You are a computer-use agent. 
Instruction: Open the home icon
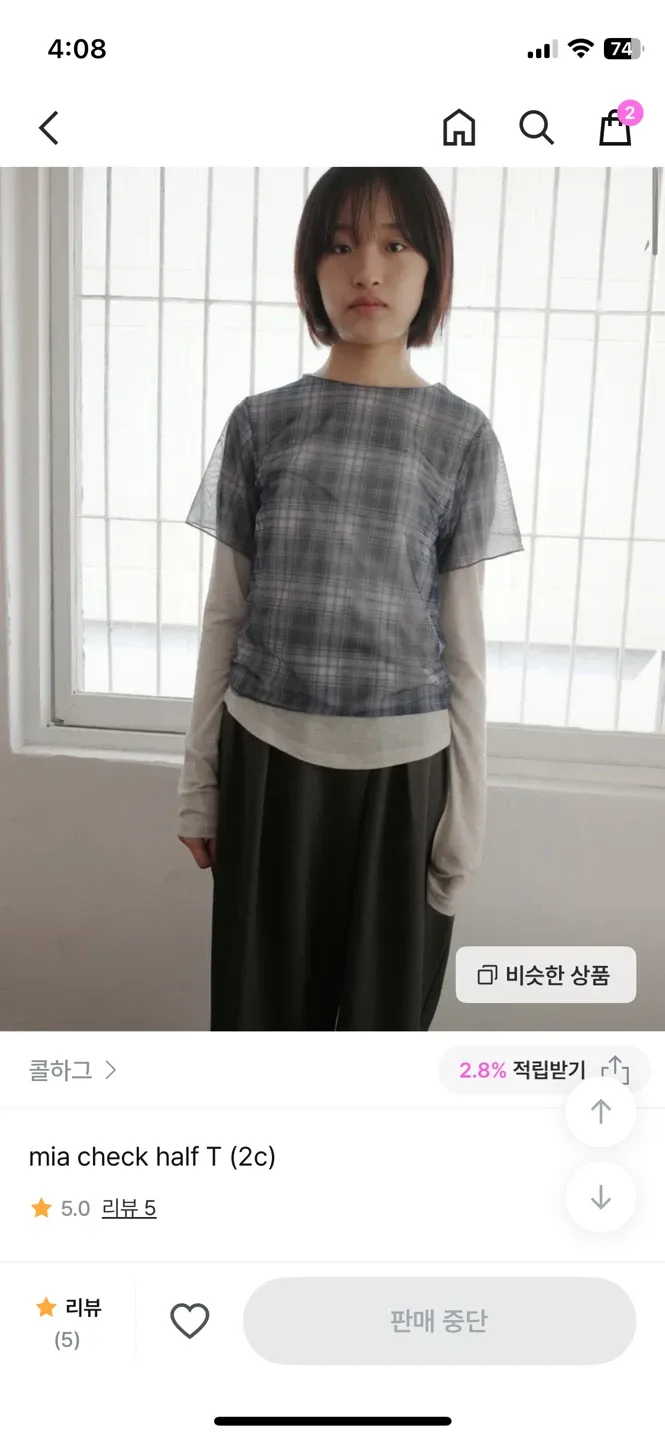point(459,128)
